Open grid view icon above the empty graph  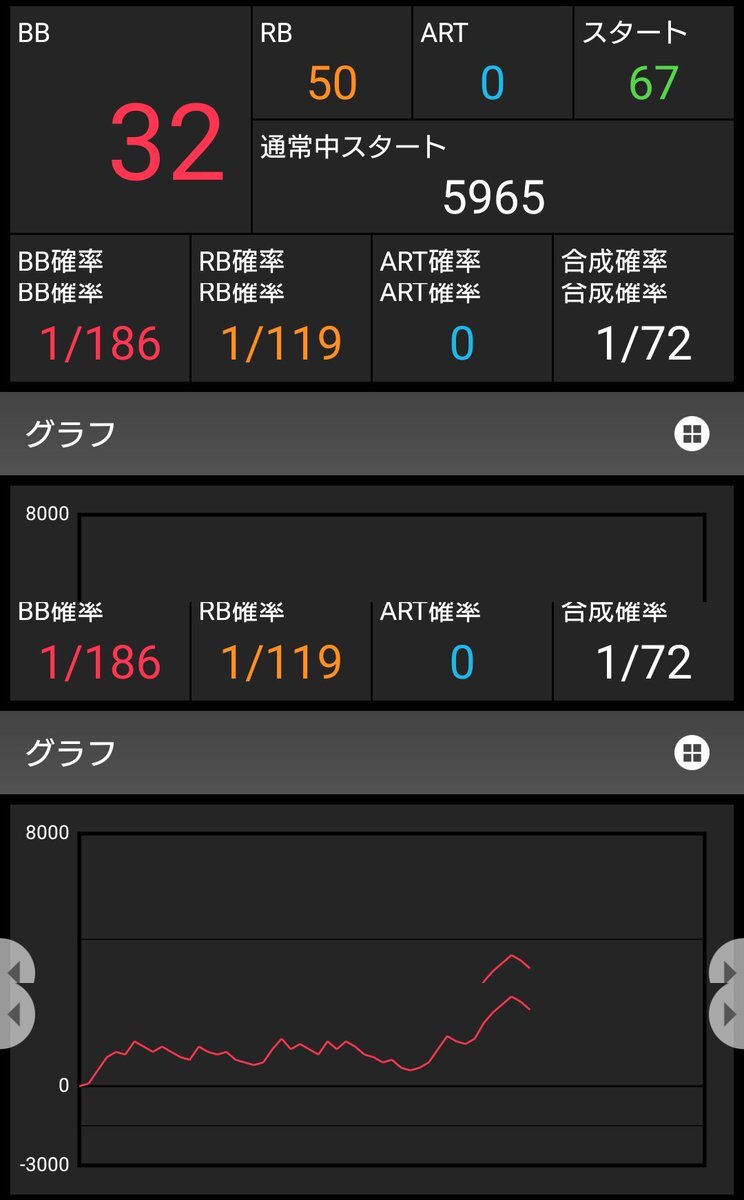pyautogui.click(x=691, y=434)
